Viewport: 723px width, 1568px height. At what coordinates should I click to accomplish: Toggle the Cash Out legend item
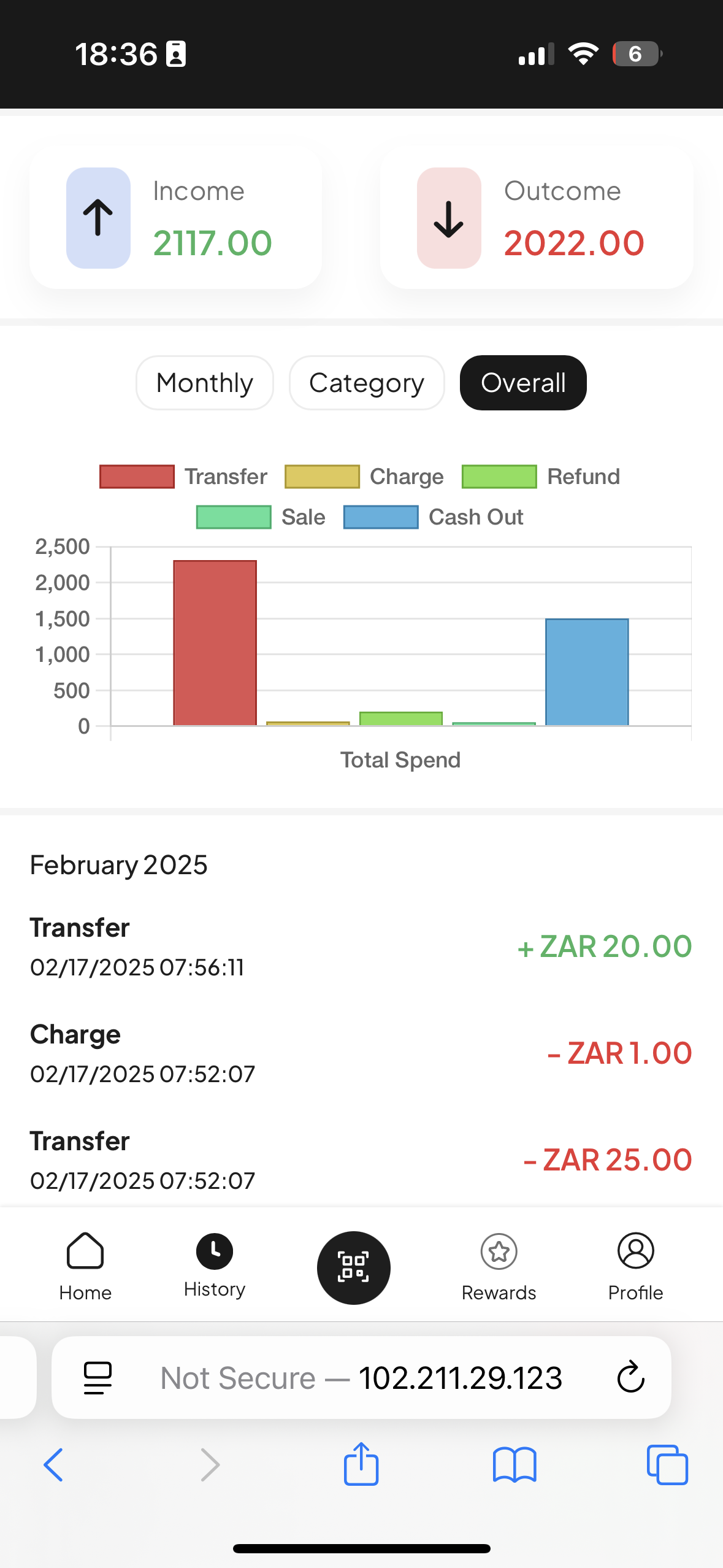(434, 517)
